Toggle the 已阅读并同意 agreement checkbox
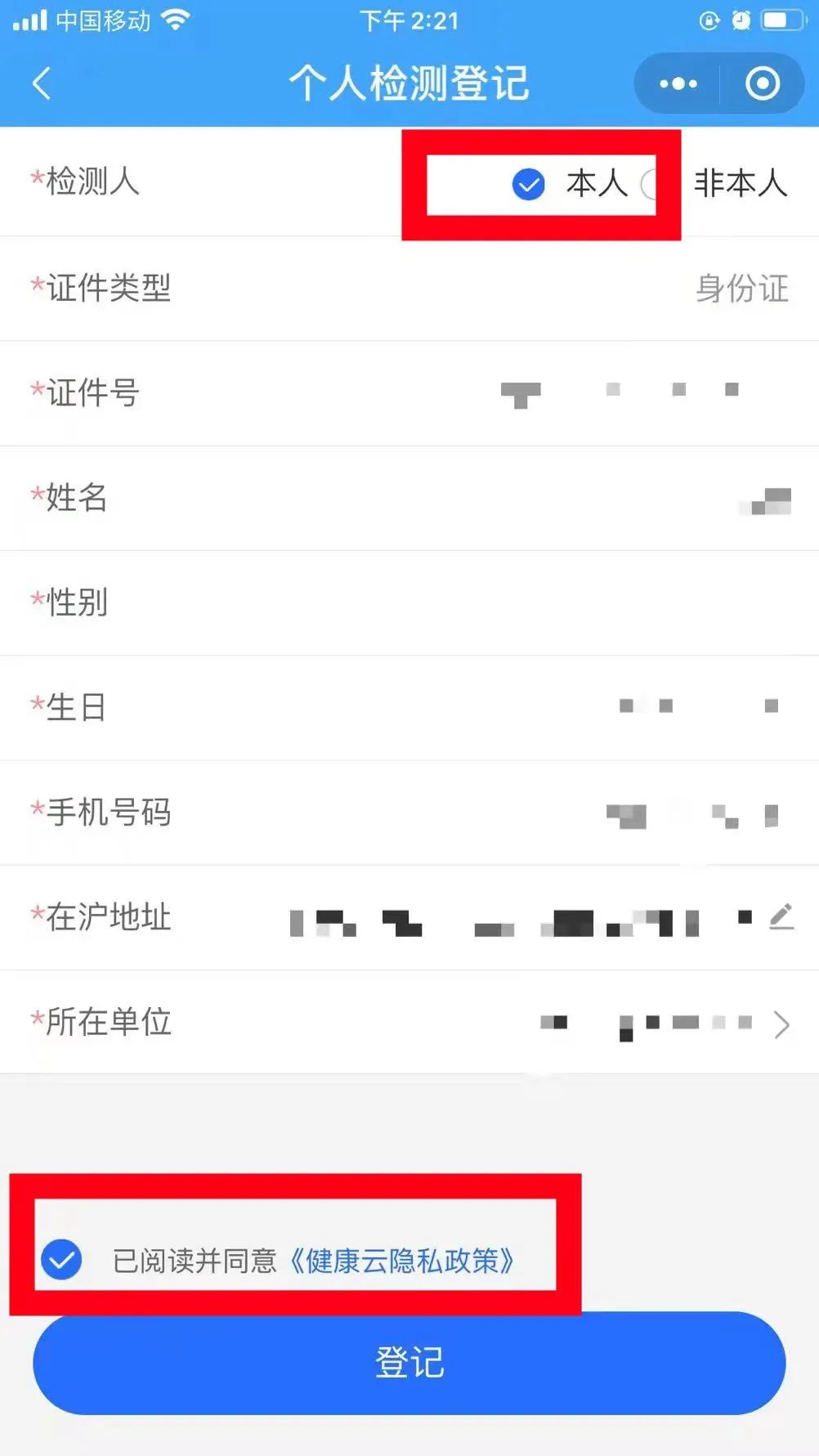Image resolution: width=819 pixels, height=1456 pixels. [62, 1260]
